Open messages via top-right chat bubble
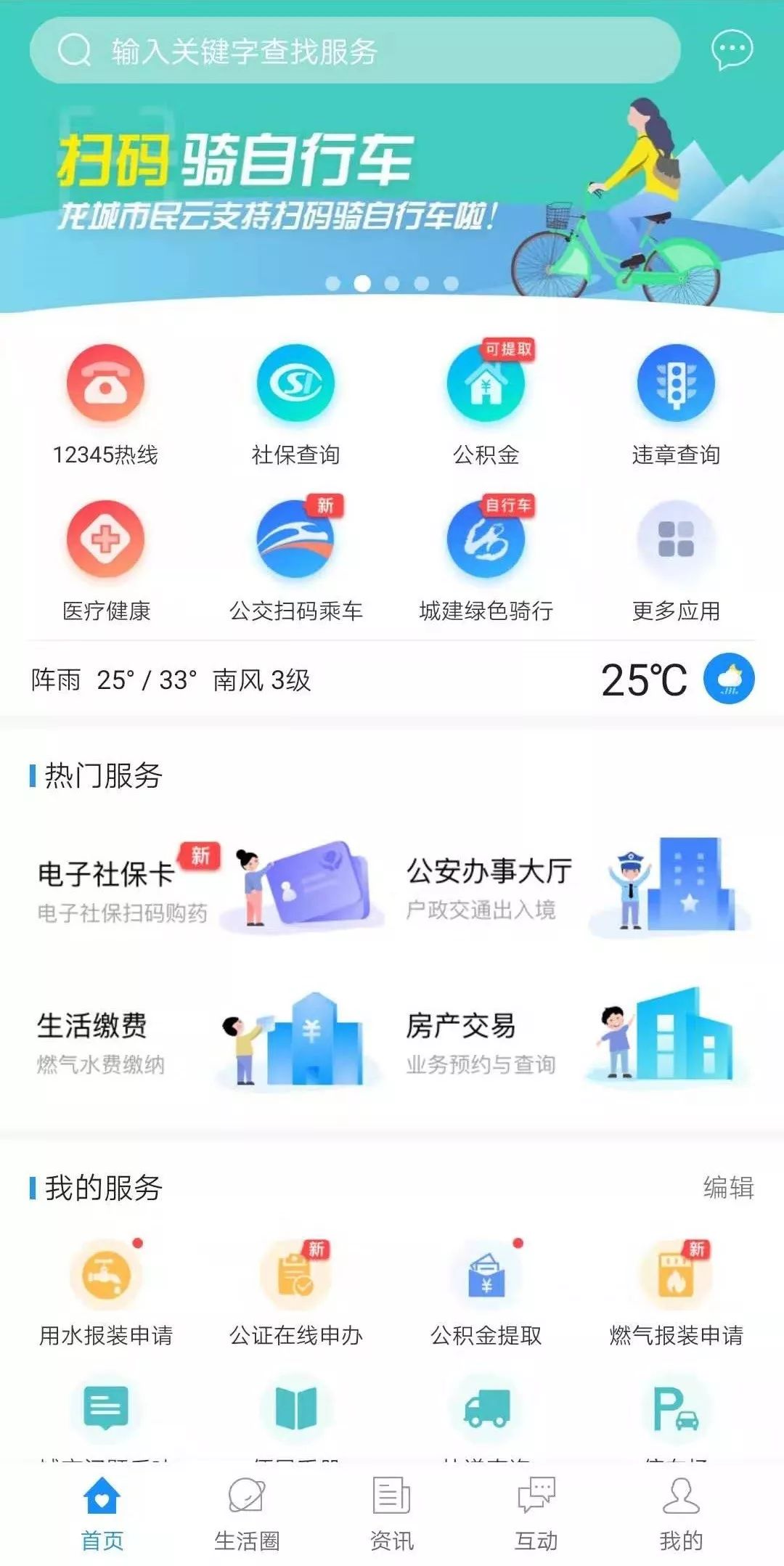 coord(731,49)
